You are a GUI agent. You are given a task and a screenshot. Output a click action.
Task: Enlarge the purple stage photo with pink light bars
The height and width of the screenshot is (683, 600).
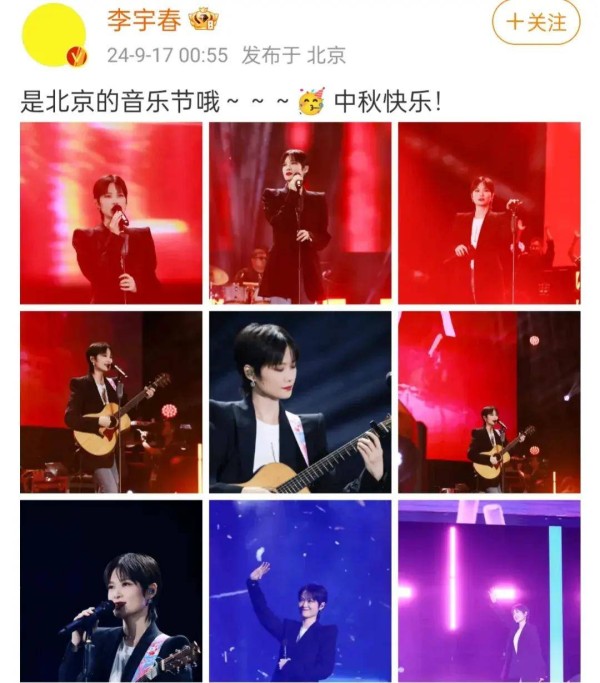click(489, 591)
